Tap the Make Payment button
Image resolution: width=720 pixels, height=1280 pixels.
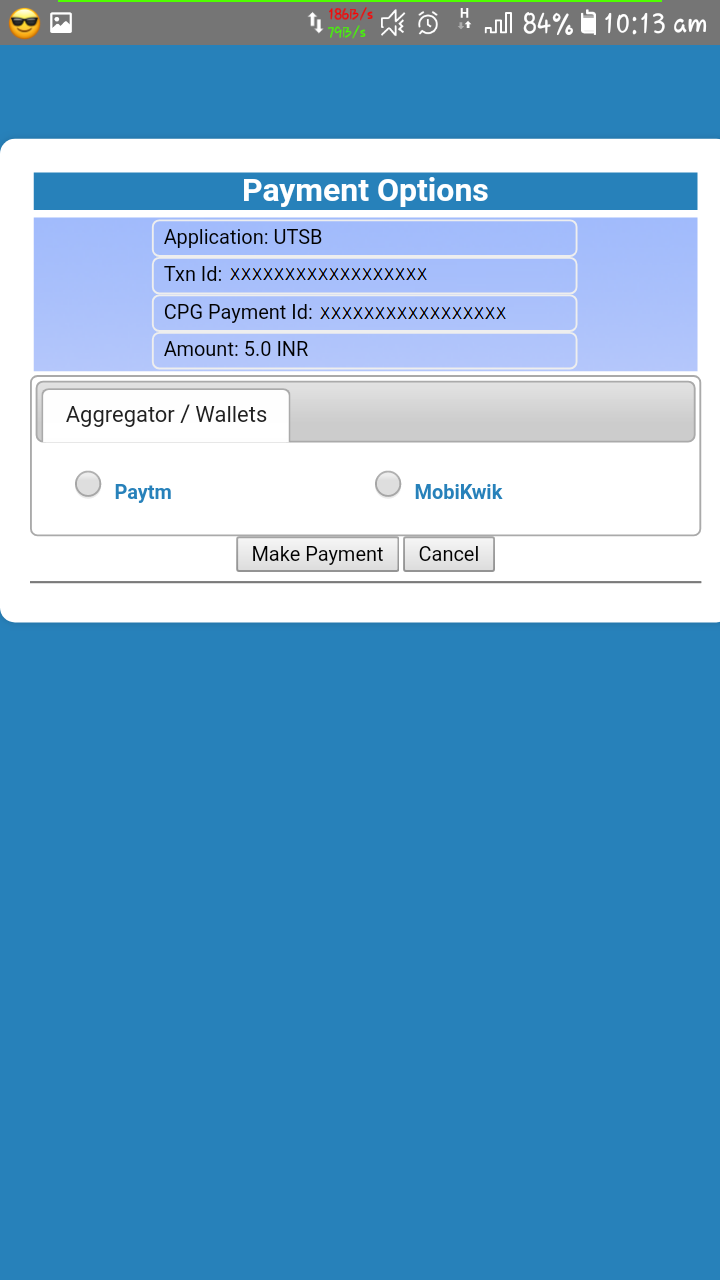click(317, 554)
